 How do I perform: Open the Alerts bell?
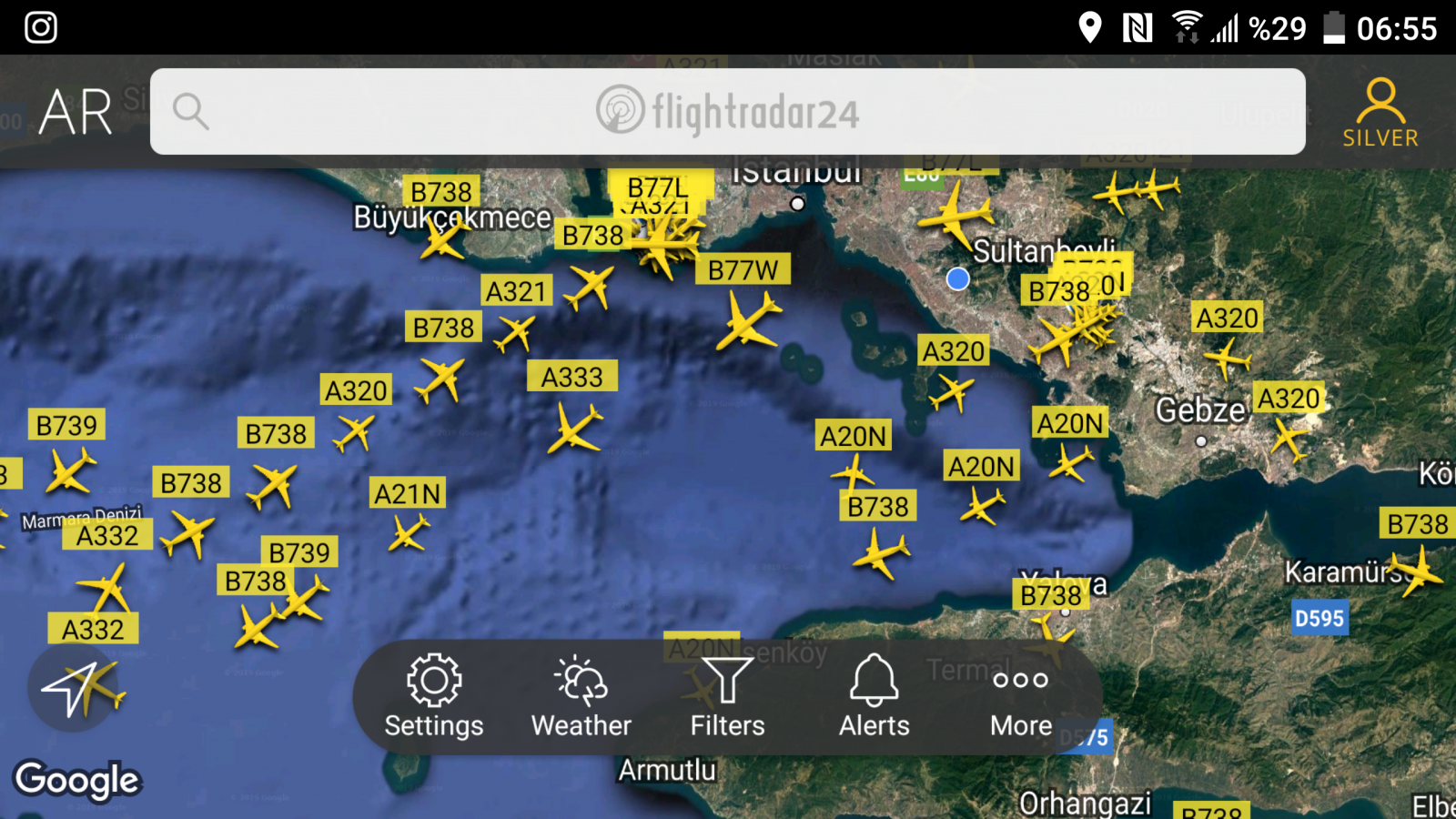(x=874, y=697)
